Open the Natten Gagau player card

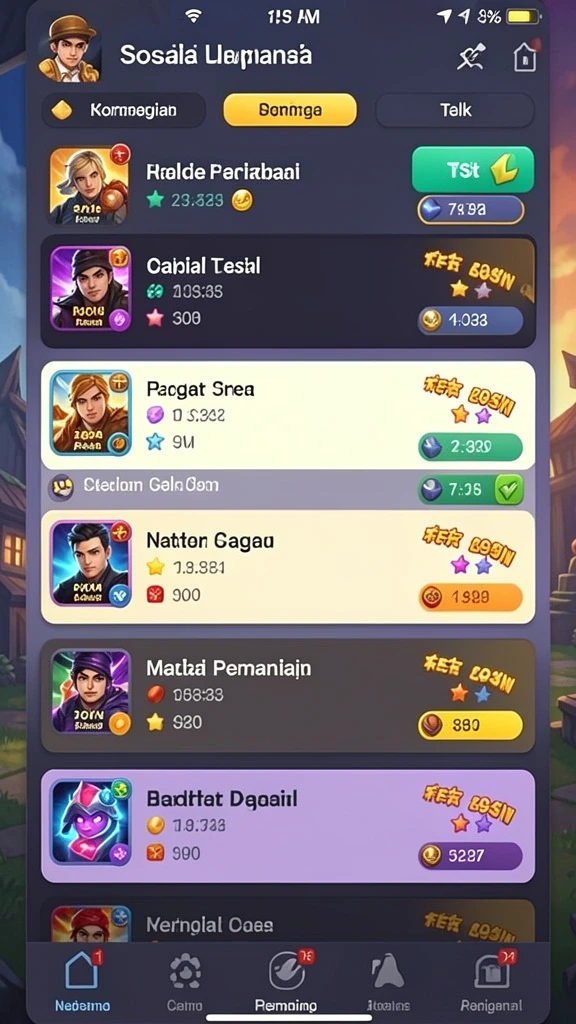pyautogui.click(x=288, y=567)
